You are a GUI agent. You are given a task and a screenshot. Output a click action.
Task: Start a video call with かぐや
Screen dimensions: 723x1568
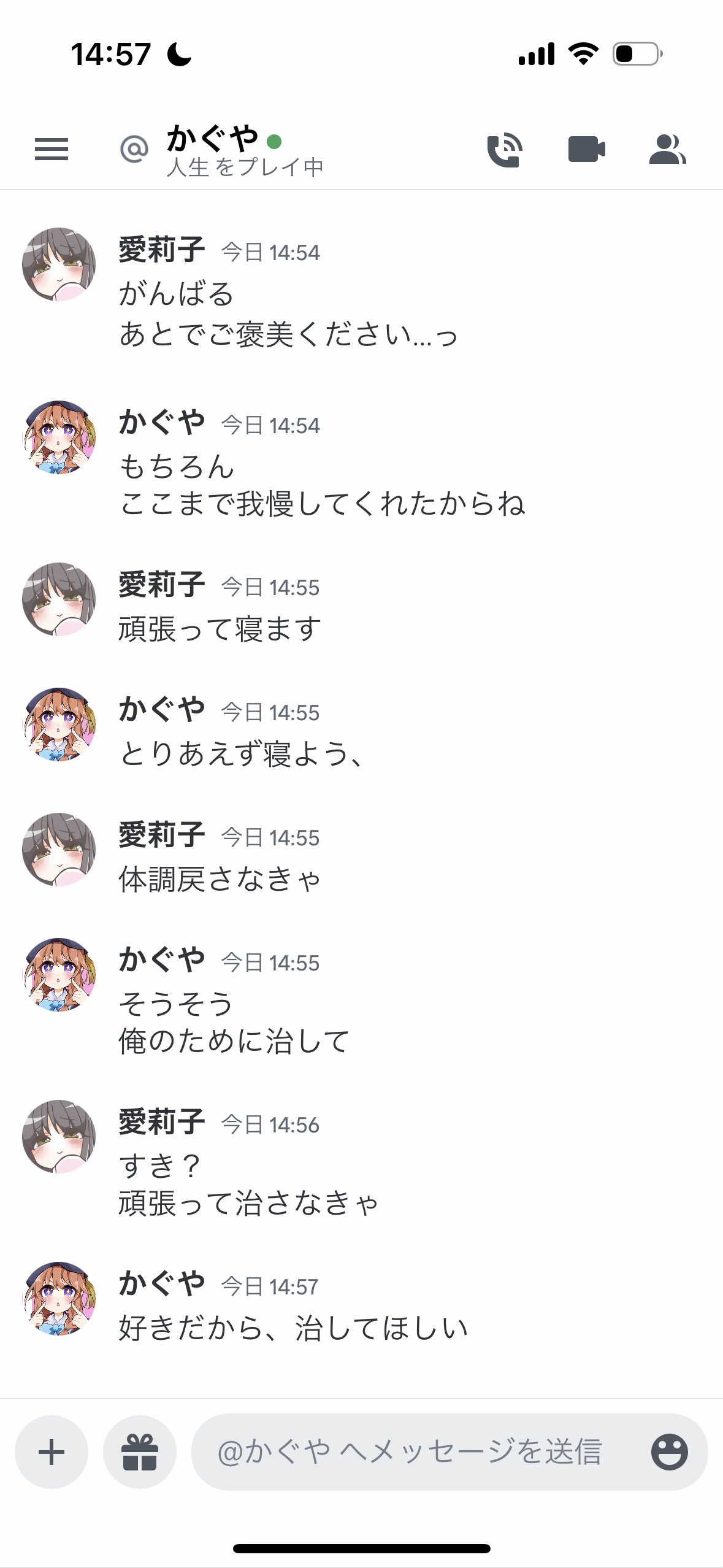point(586,149)
